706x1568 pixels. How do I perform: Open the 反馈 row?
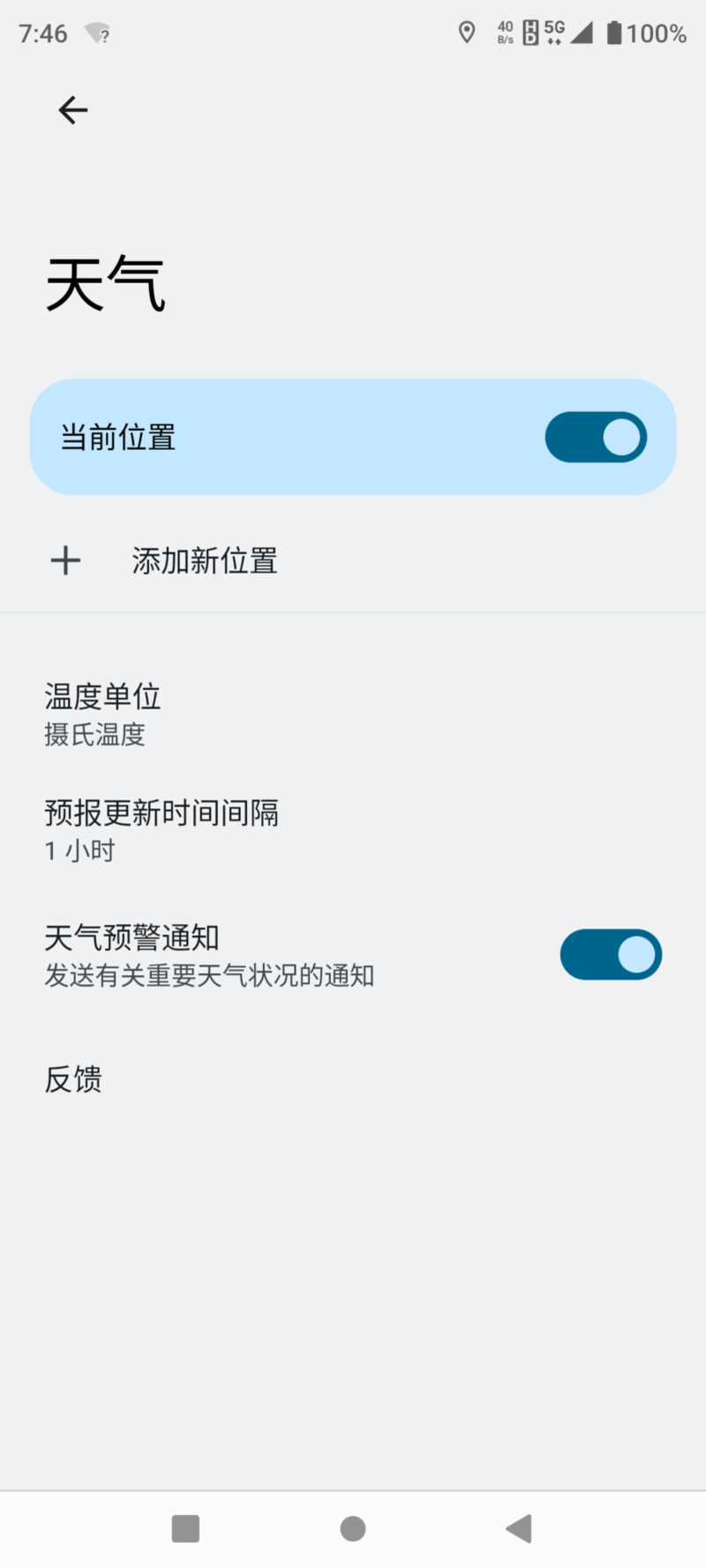click(74, 1079)
